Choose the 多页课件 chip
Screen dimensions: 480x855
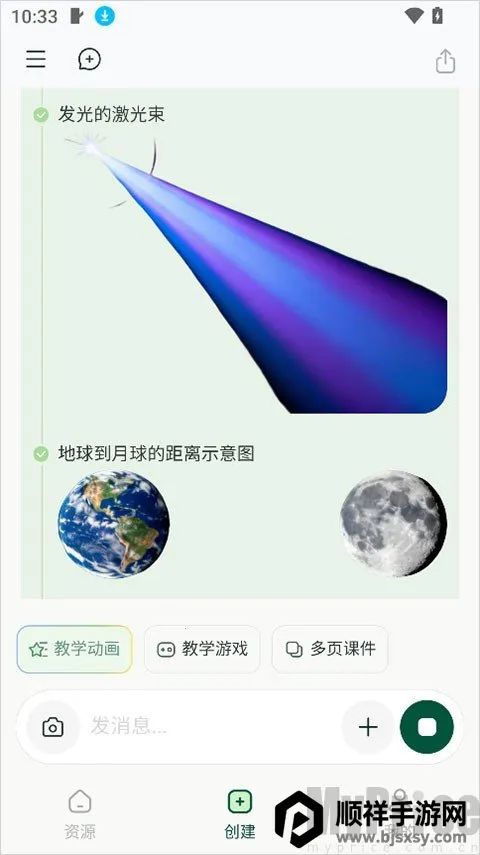(x=330, y=649)
